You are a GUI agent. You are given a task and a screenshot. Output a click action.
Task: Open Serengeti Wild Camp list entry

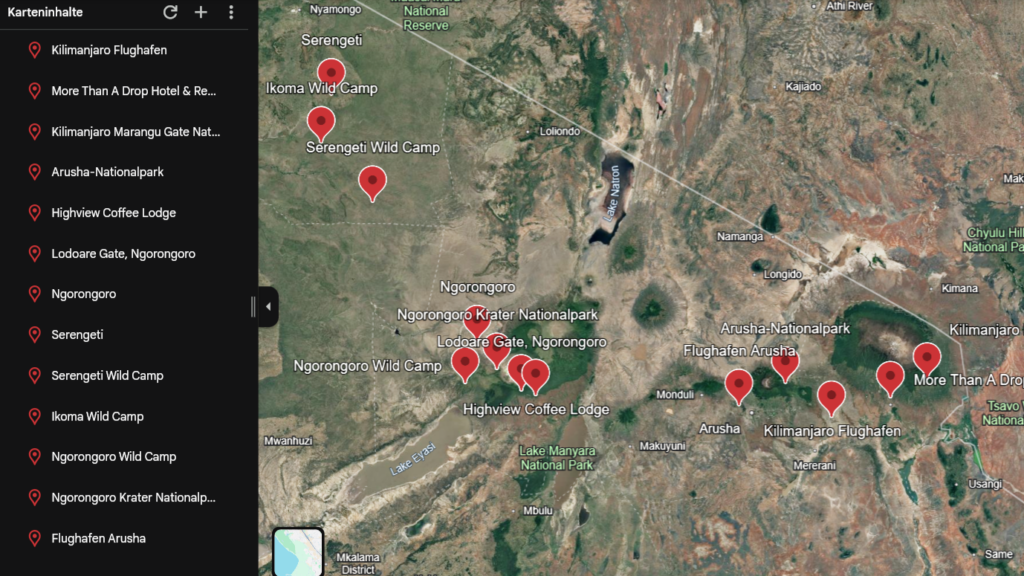tap(107, 376)
